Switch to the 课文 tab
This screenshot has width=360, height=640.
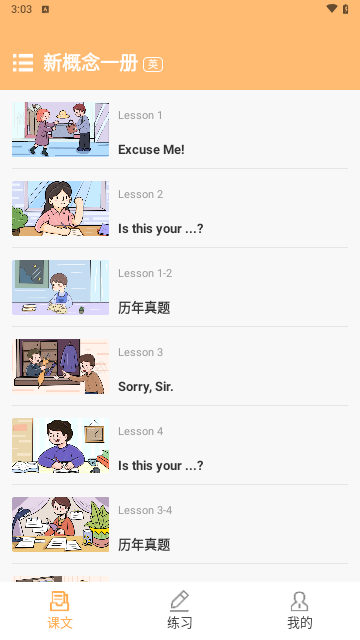60,611
